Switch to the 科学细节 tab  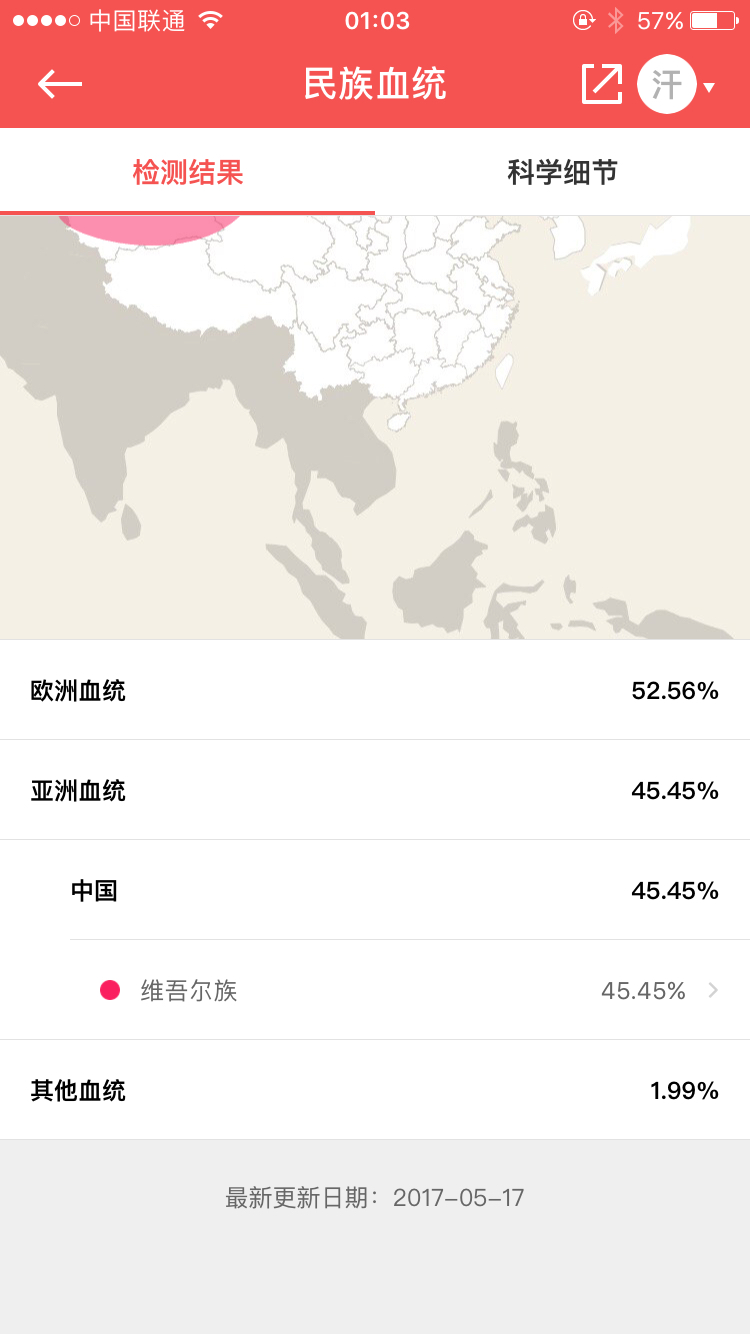562,173
